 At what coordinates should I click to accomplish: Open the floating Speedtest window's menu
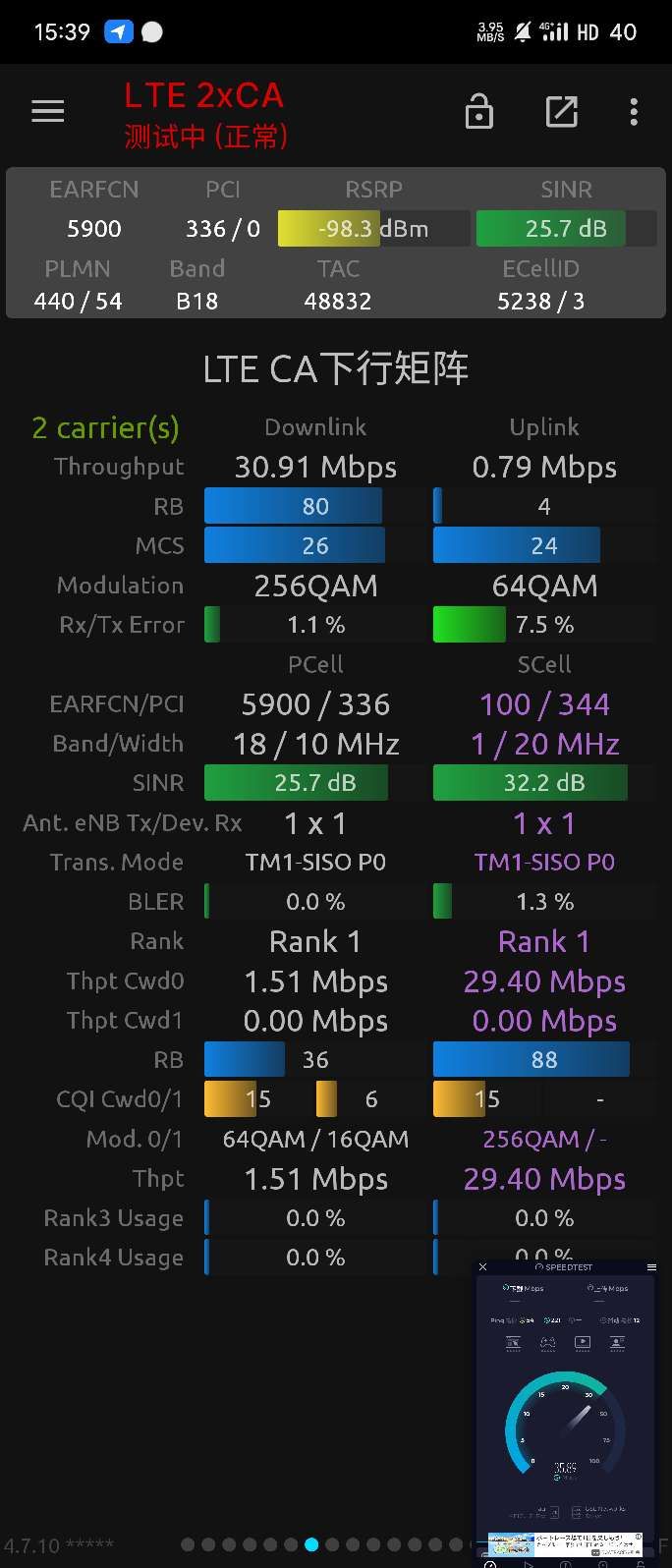(x=651, y=1267)
